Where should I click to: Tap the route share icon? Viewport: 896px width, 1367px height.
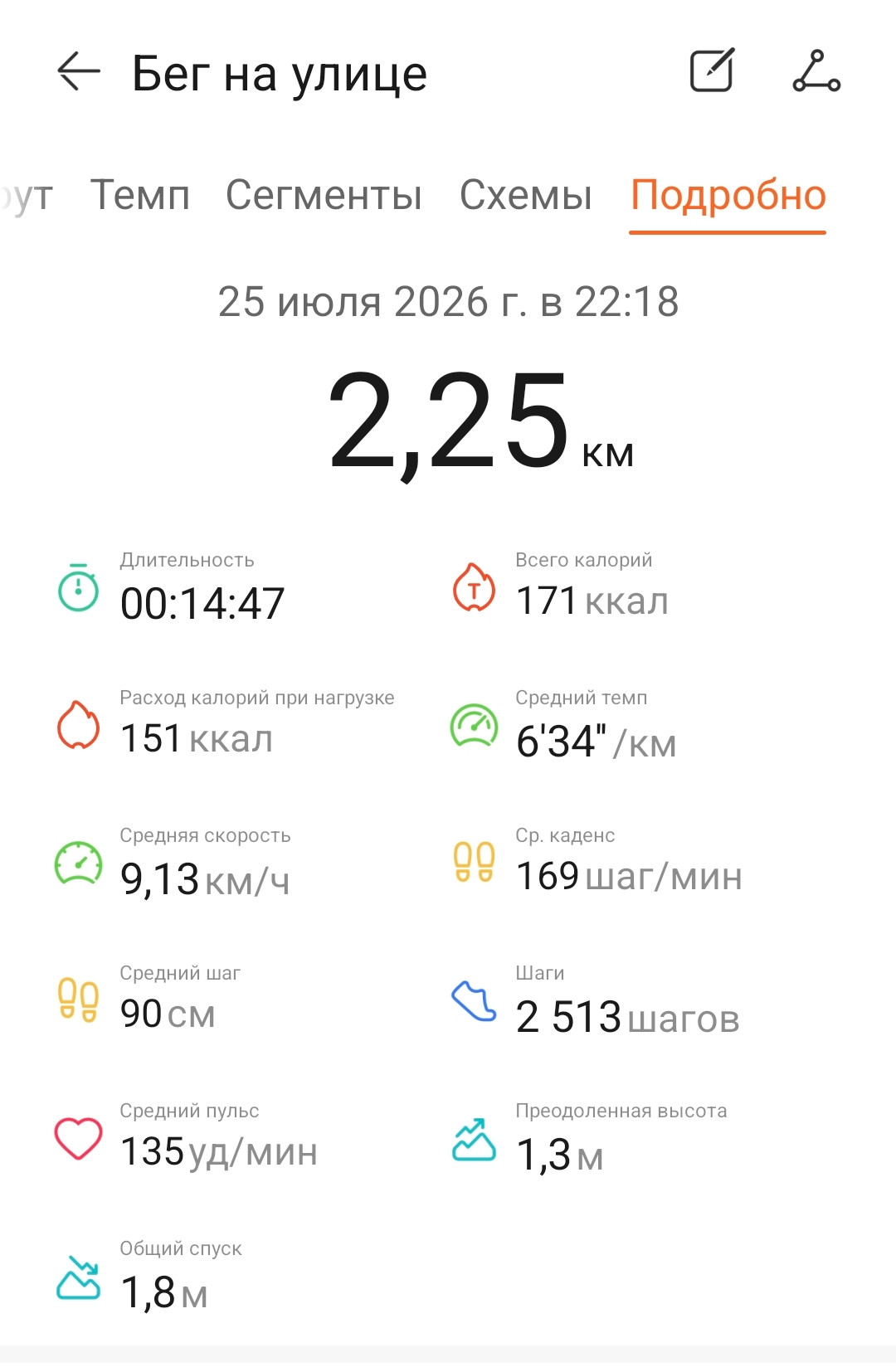pyautogui.click(x=816, y=71)
